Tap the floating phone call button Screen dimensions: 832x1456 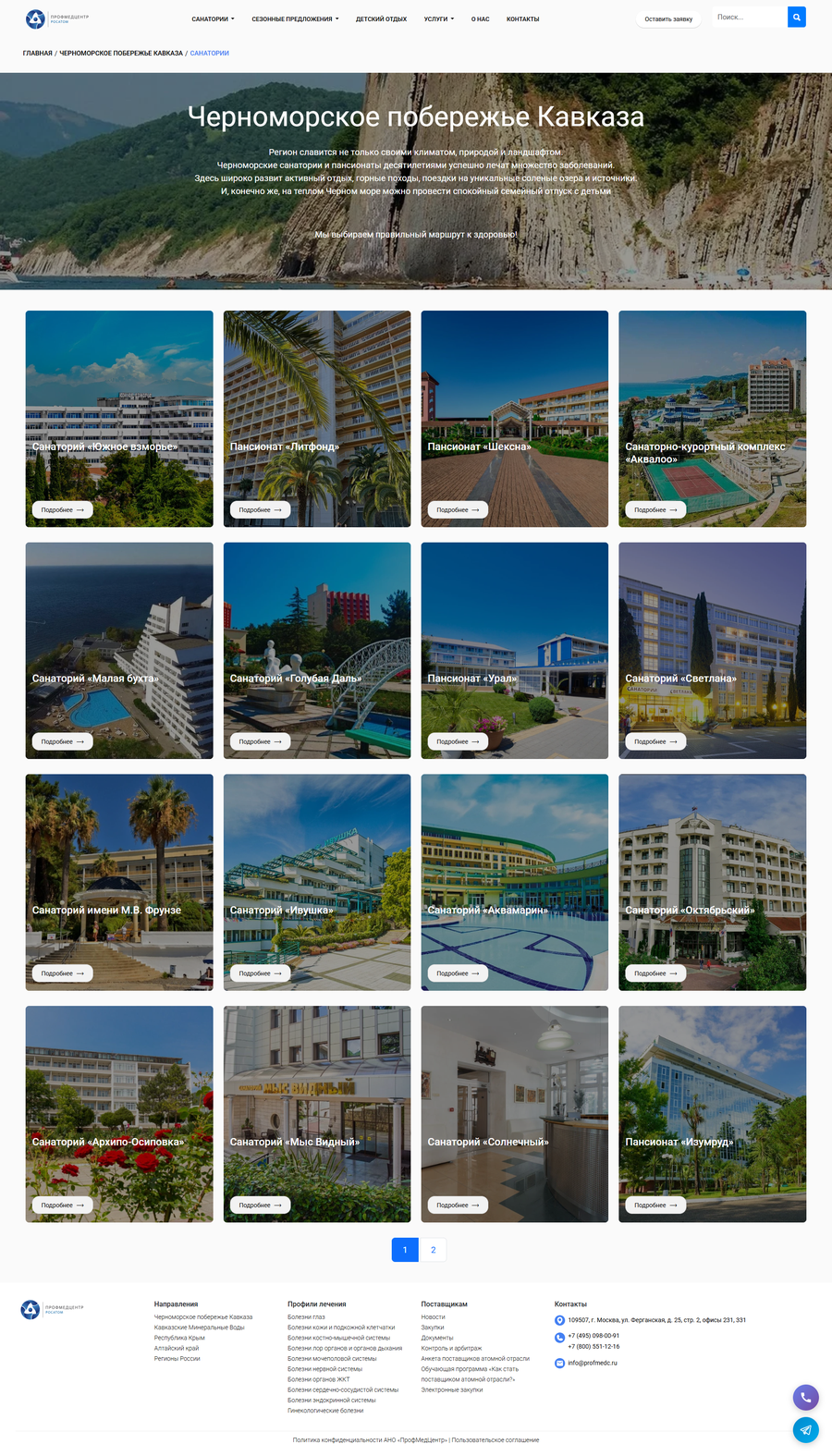[x=806, y=1397]
